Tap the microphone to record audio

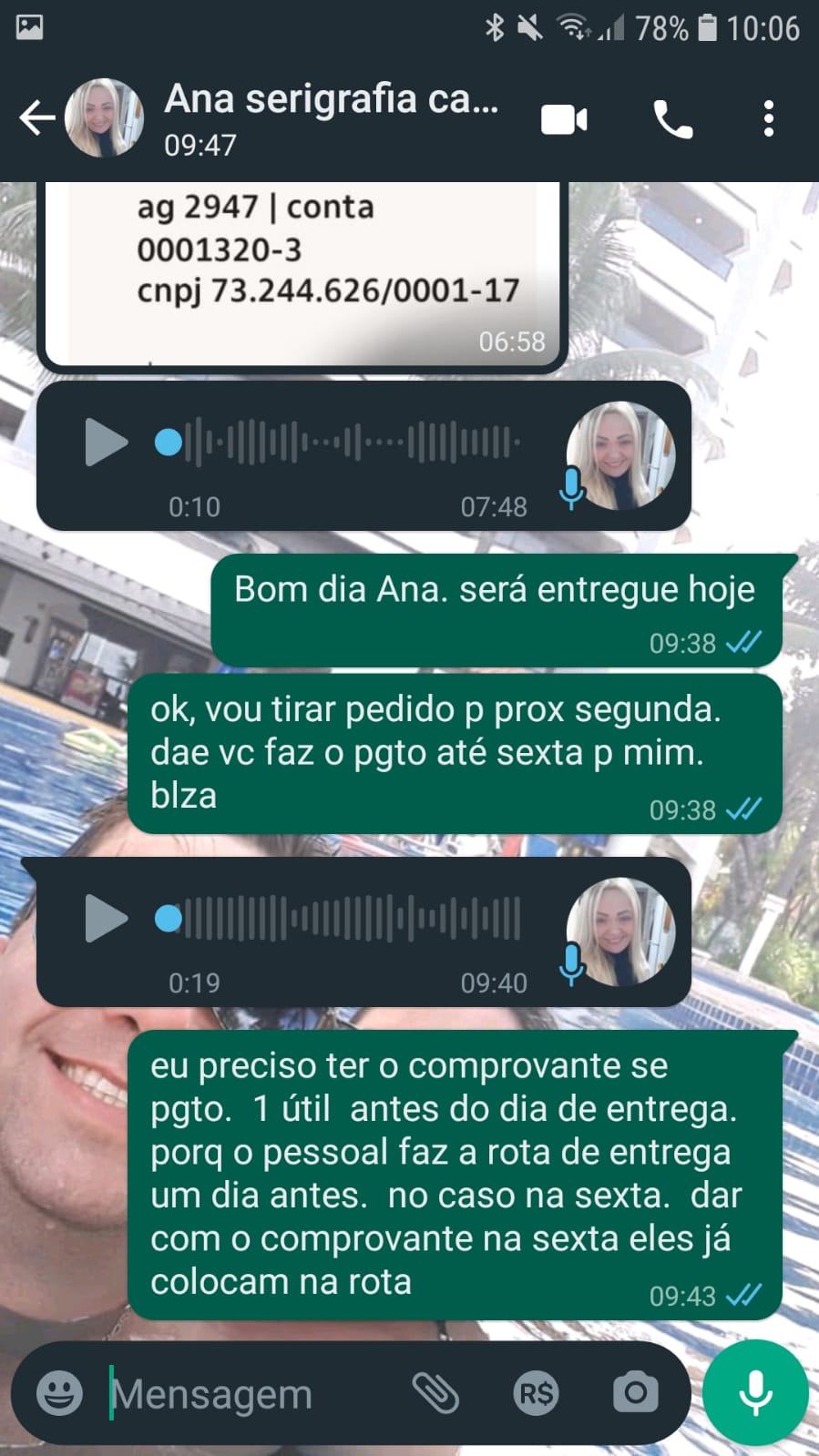tap(755, 1393)
